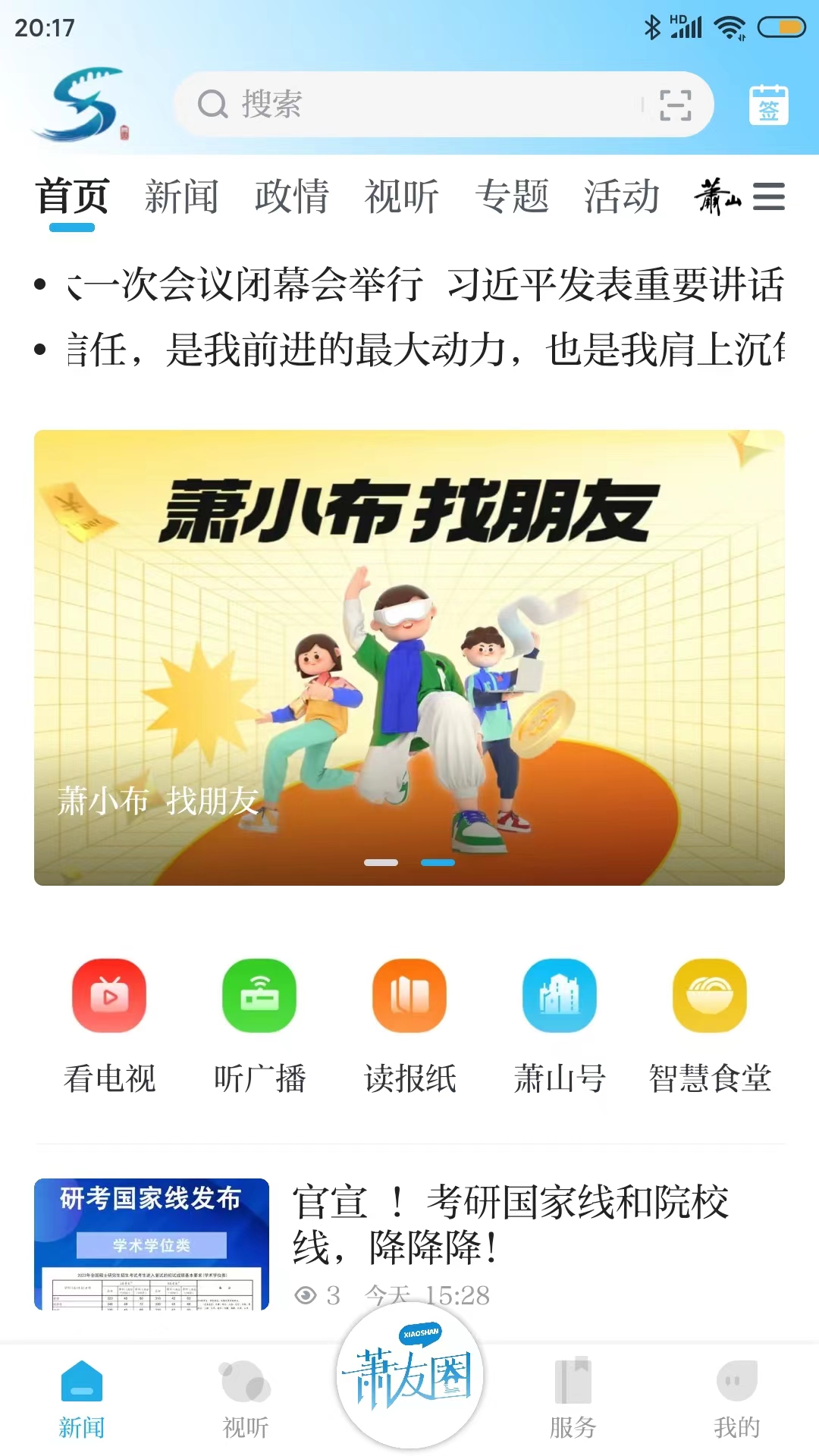The image size is (819, 1456).
Task: Tap the 研考国家线发布 article thumbnail
Action: 153,1244
